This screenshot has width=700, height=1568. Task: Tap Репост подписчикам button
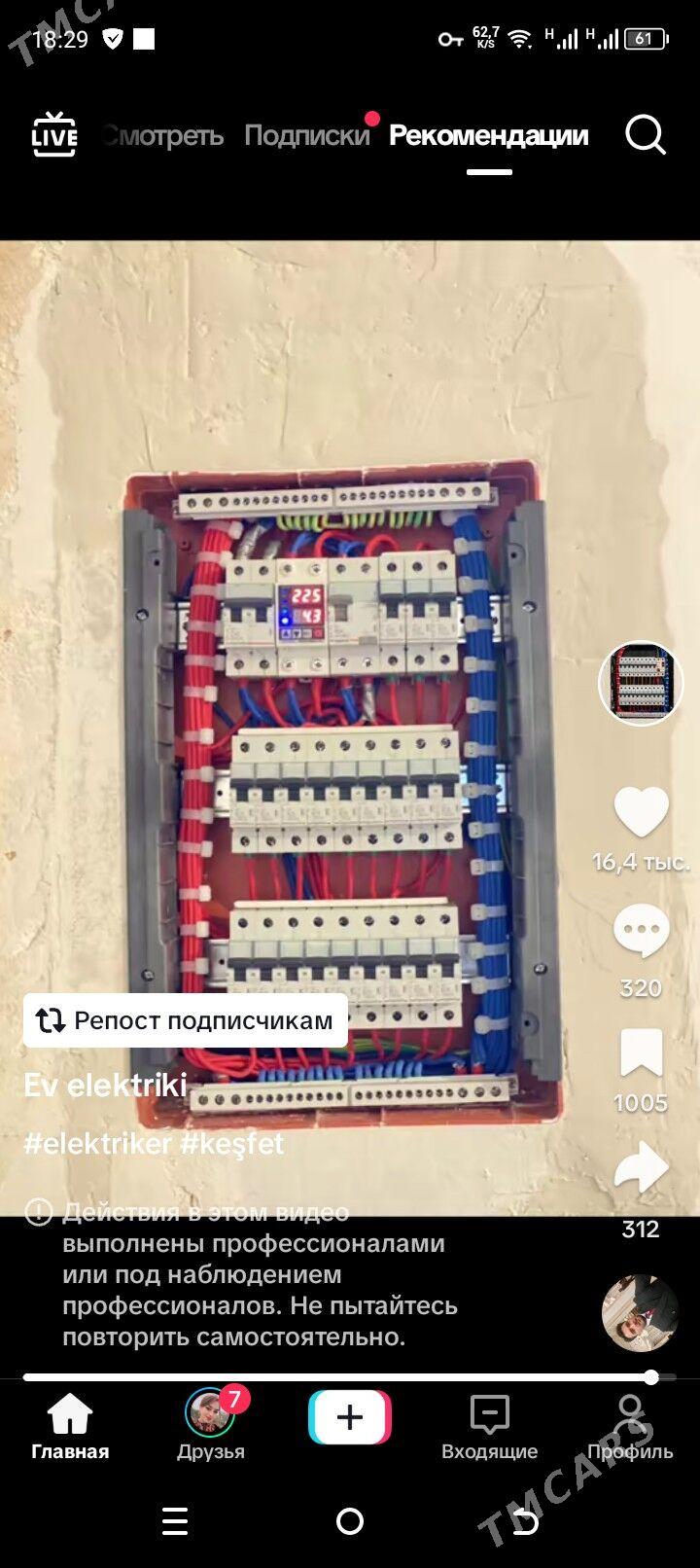coord(186,1020)
